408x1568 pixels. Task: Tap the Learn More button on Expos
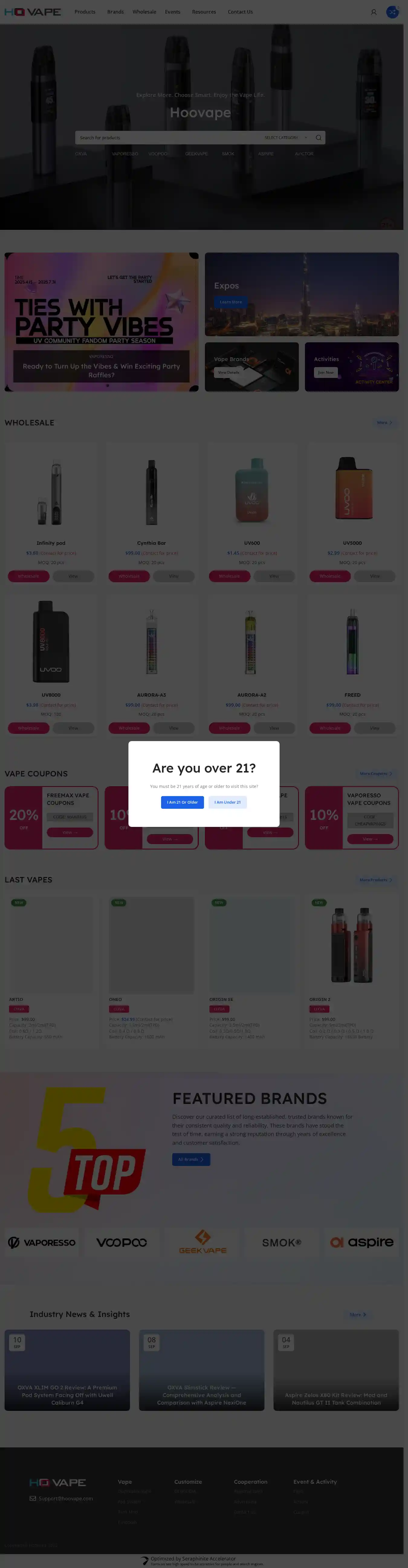(x=230, y=302)
